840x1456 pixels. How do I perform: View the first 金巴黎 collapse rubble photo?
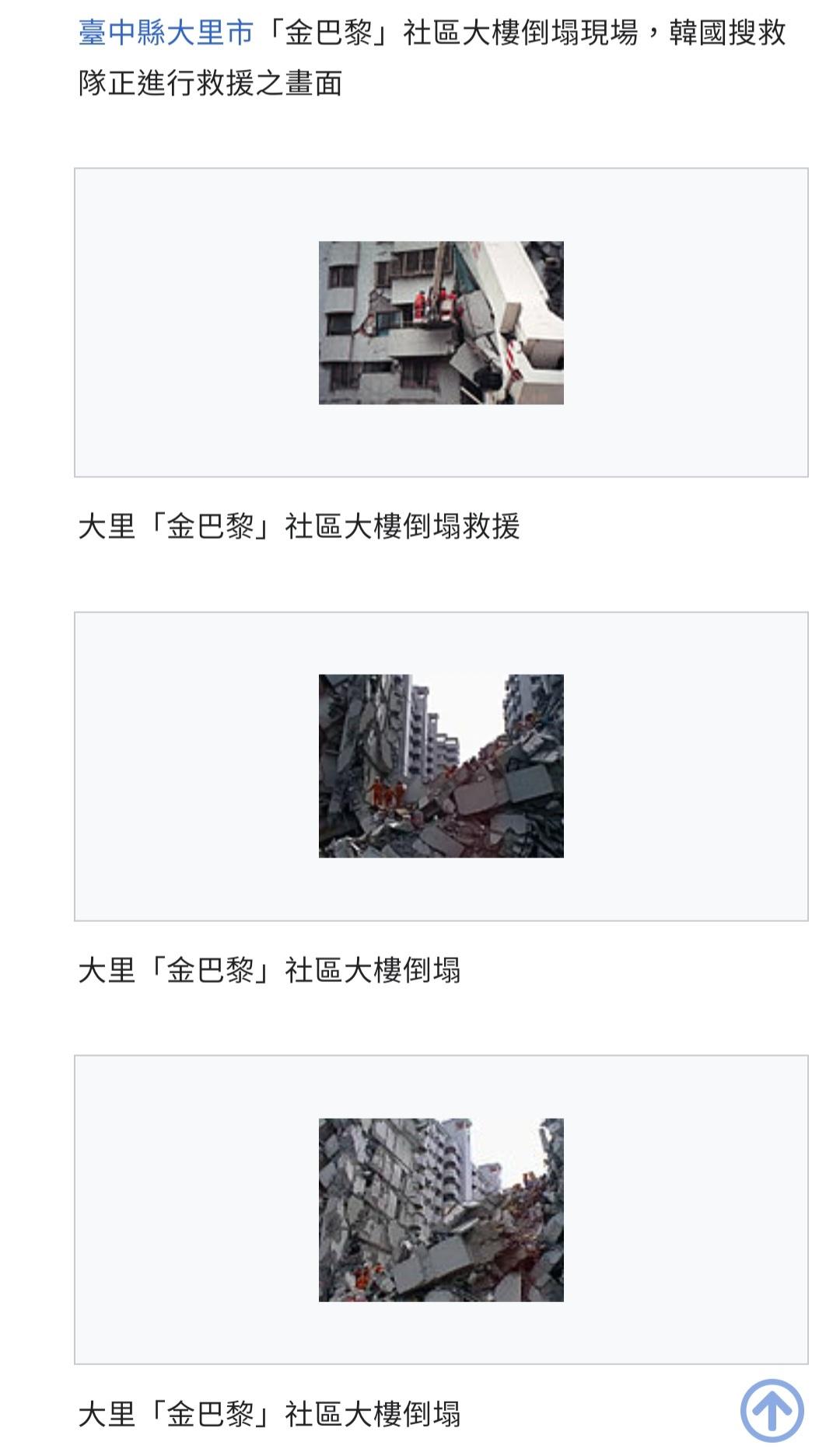coord(441,766)
